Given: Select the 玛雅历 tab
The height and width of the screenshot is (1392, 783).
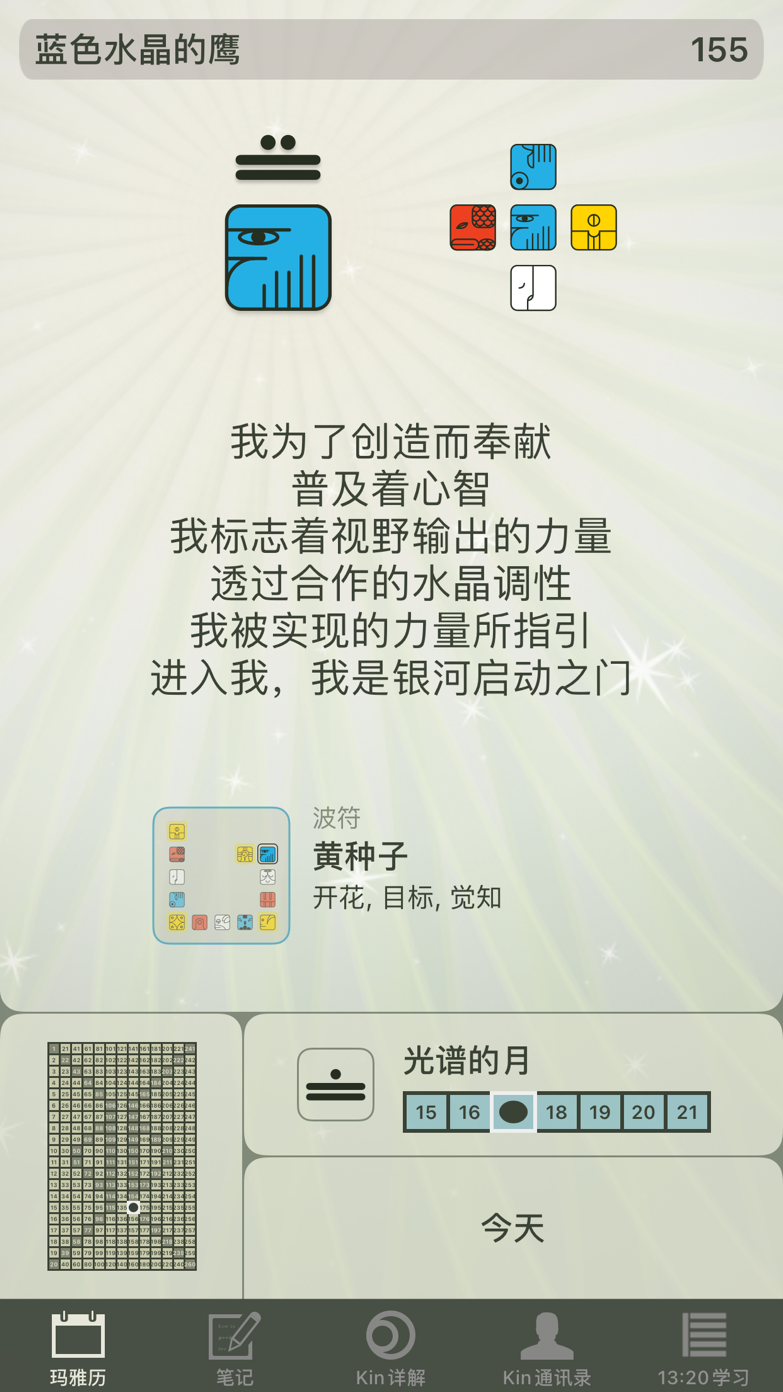Looking at the screenshot, I should tap(78, 1347).
